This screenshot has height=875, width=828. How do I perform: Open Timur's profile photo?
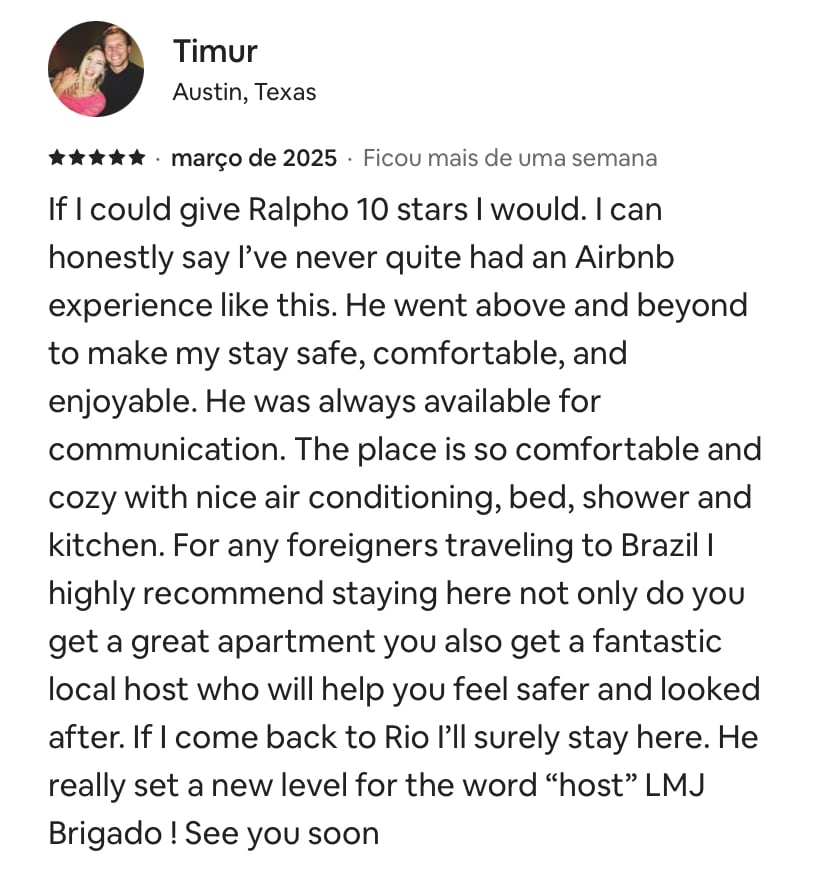tap(96, 69)
